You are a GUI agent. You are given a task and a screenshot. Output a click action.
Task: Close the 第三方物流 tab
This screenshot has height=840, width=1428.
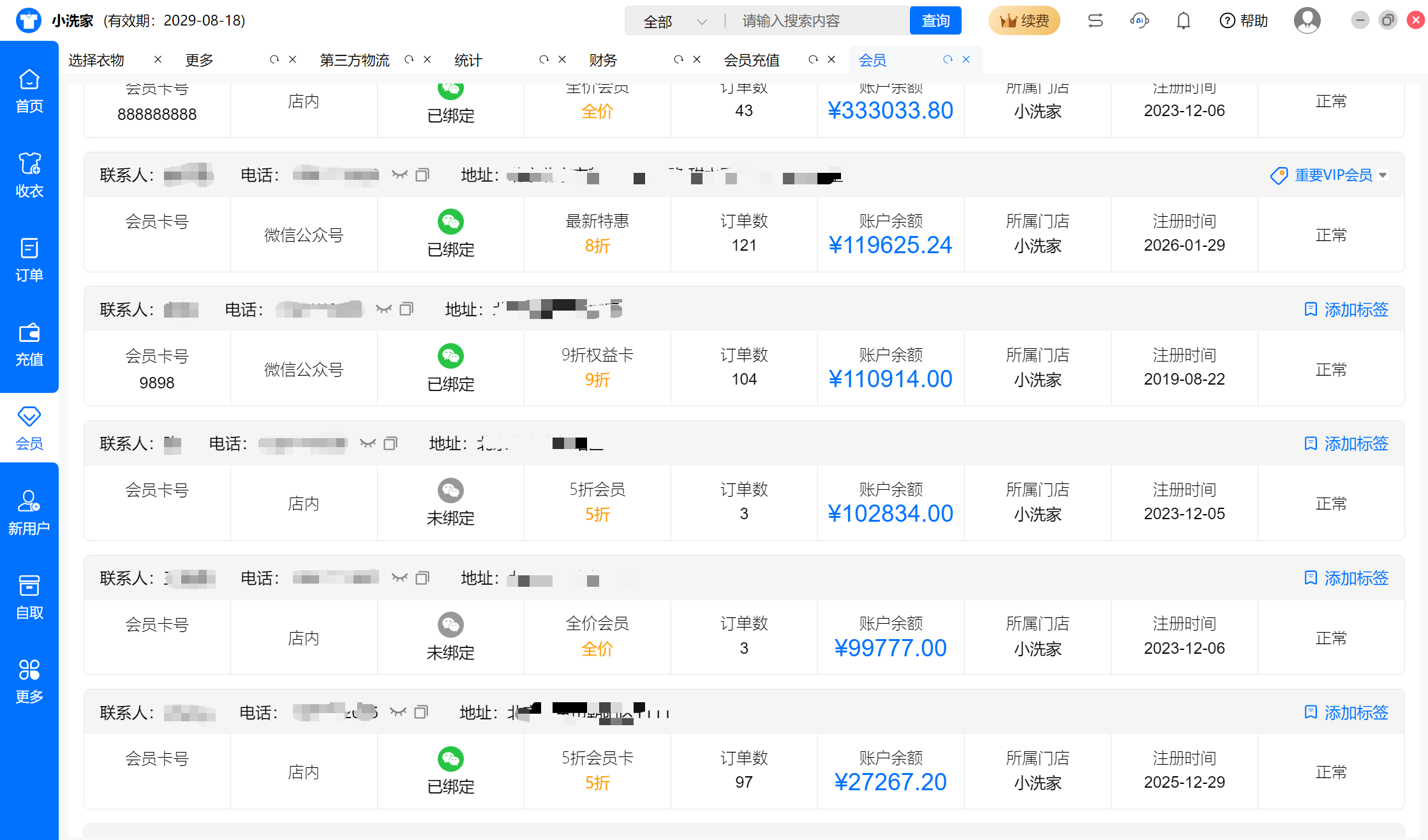[428, 59]
